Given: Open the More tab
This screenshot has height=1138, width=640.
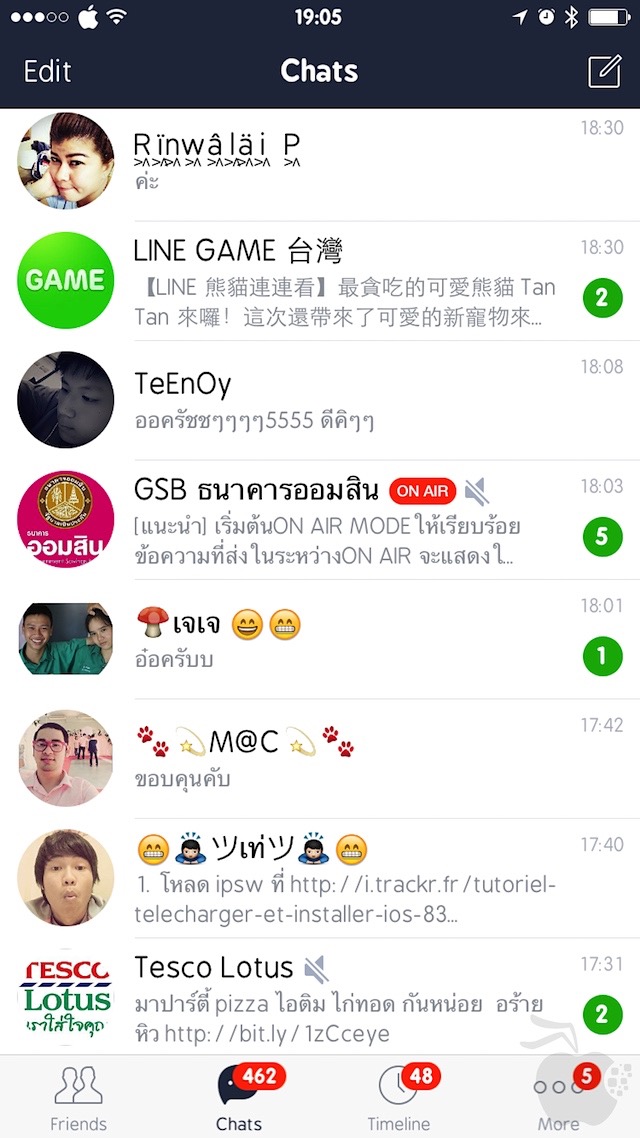Looking at the screenshot, I should (559, 1097).
